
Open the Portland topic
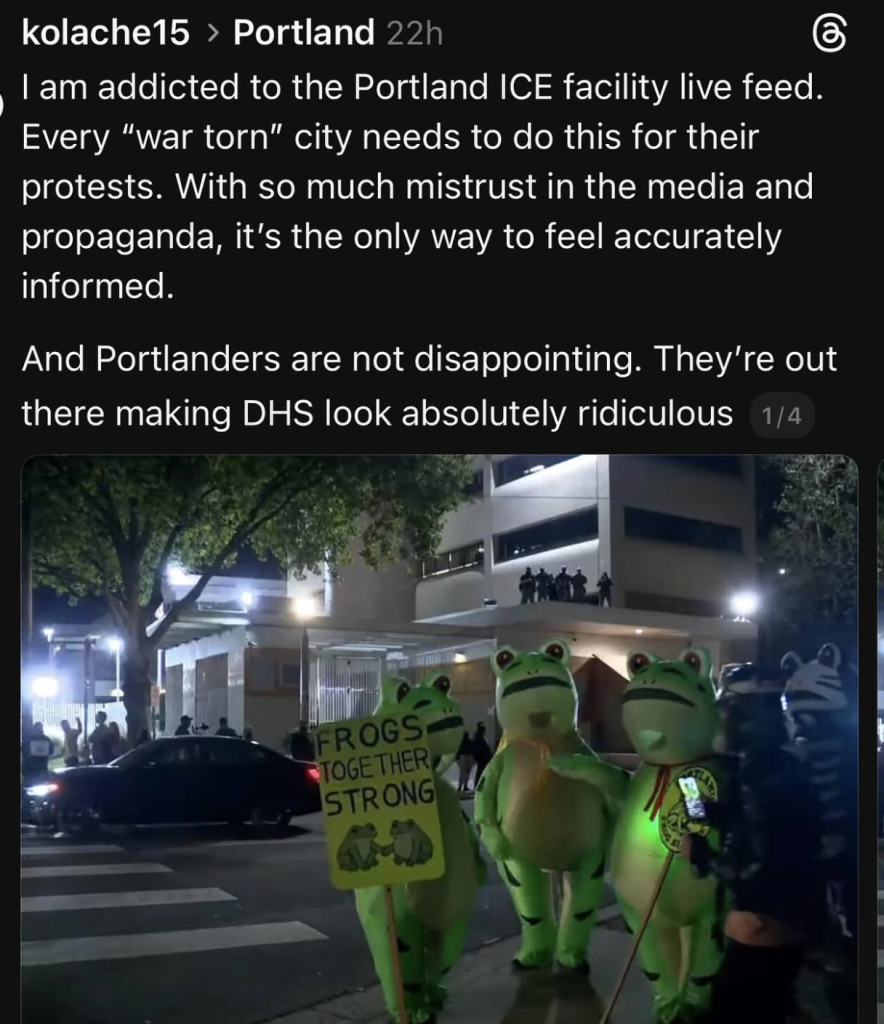303,33
